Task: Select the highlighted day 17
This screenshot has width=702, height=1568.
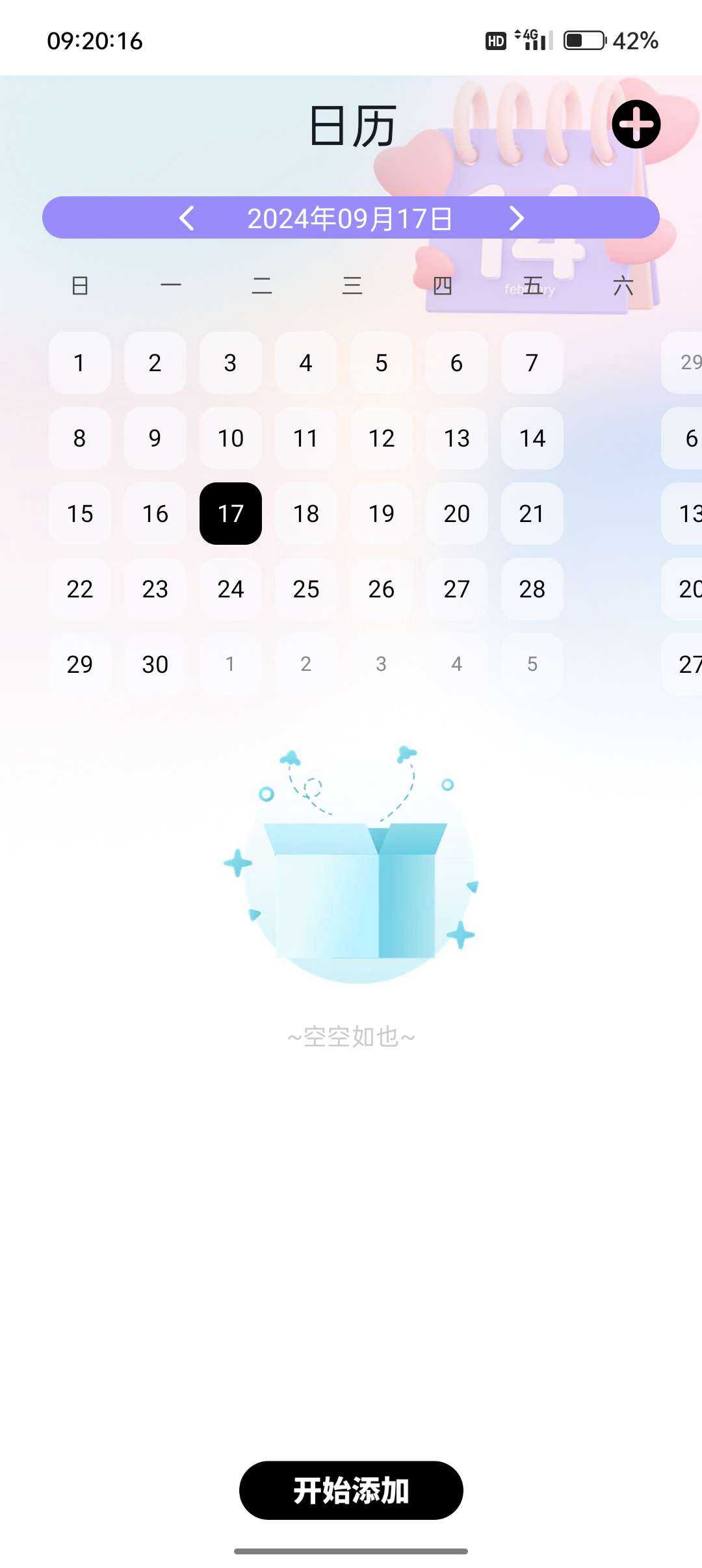Action: 230,514
